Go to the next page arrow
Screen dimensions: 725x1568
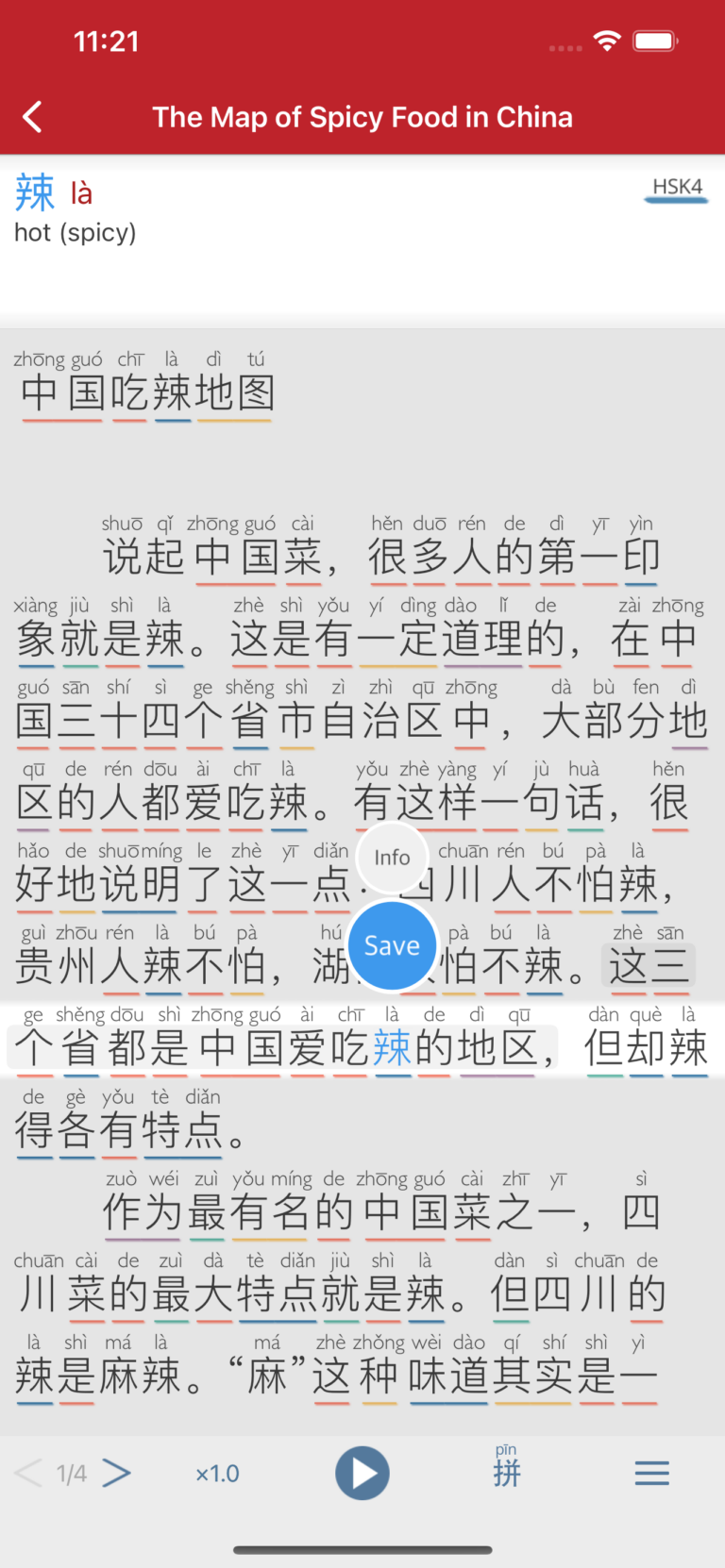point(116,1473)
